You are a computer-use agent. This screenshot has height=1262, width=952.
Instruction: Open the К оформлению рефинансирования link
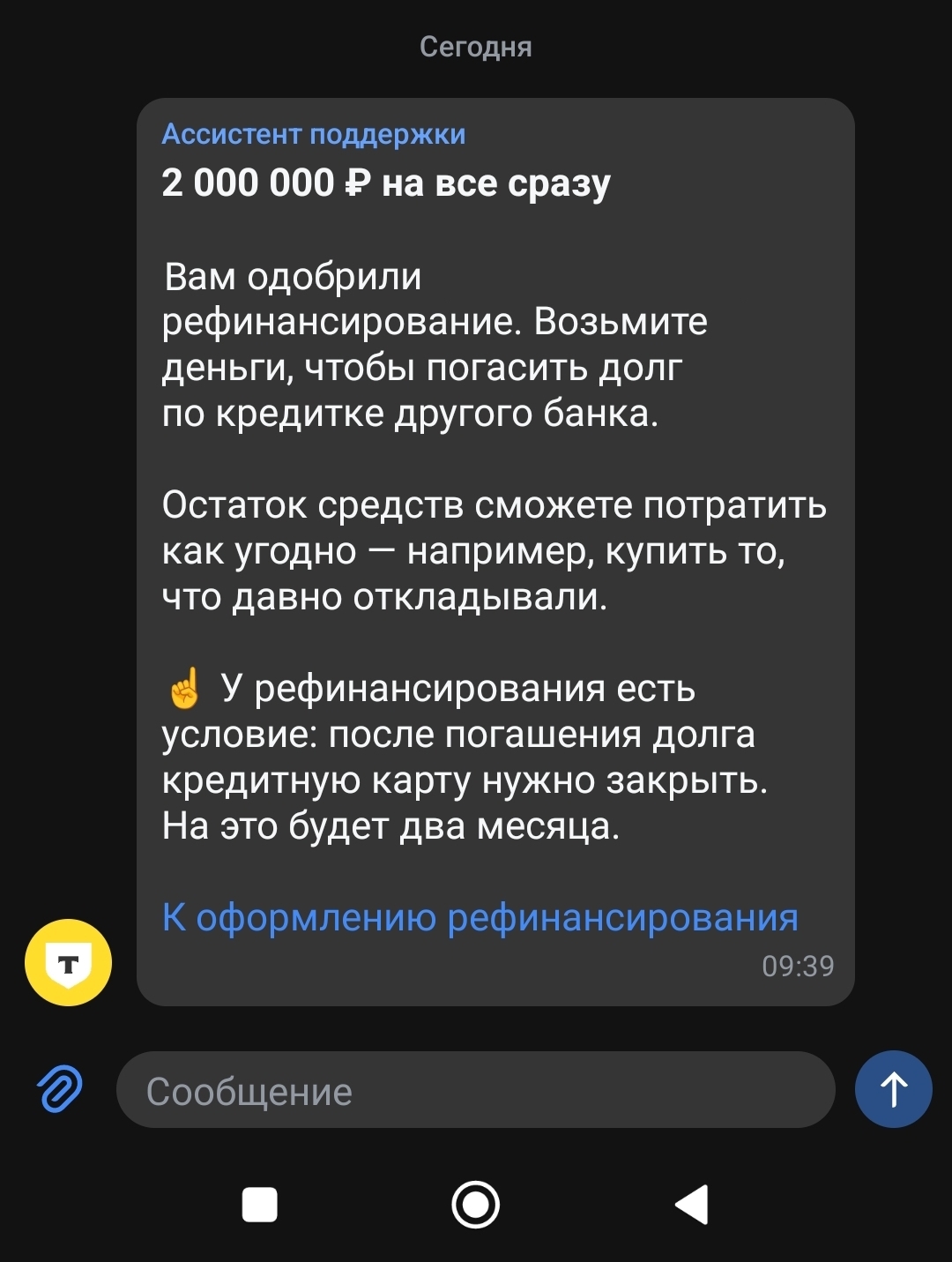480,917
